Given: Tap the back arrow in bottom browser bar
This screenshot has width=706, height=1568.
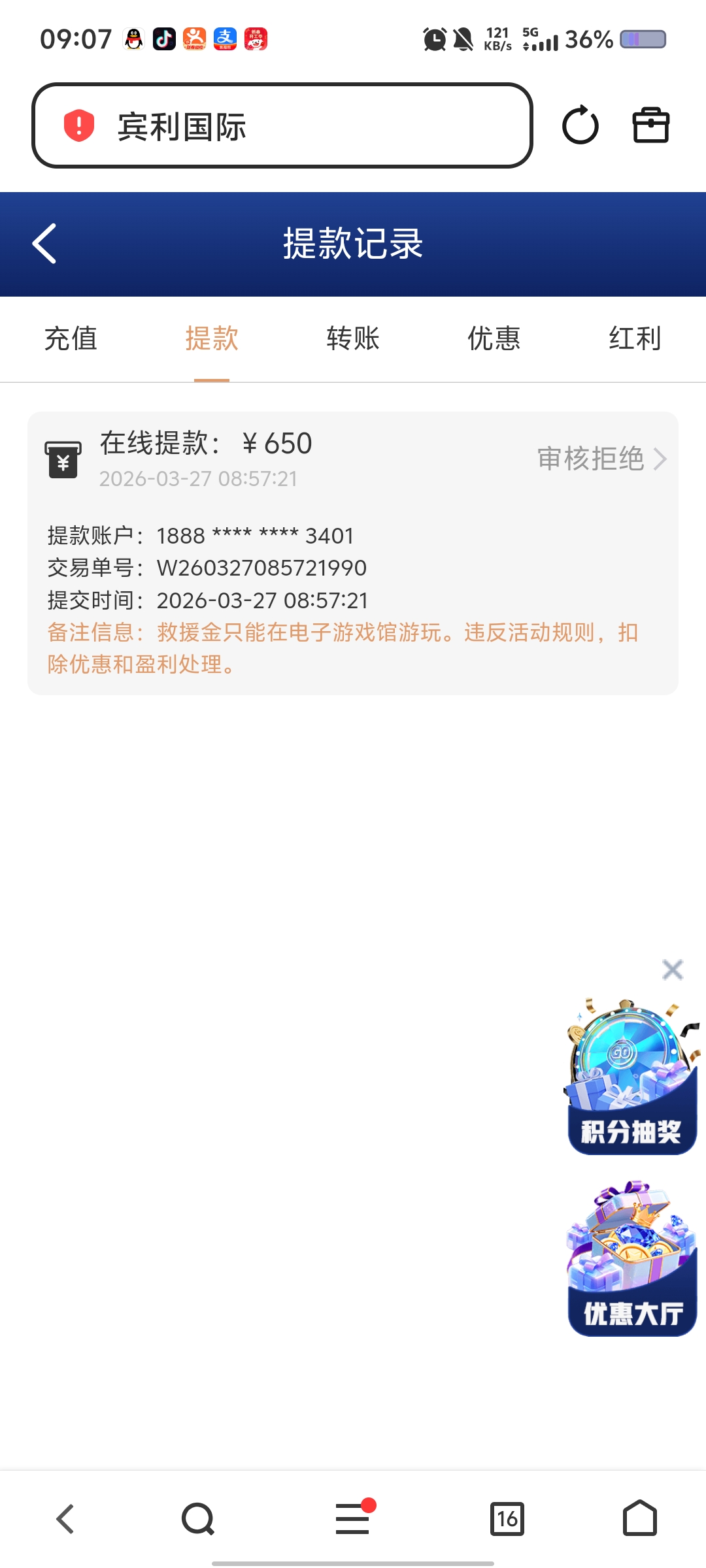Looking at the screenshot, I should [x=63, y=1518].
